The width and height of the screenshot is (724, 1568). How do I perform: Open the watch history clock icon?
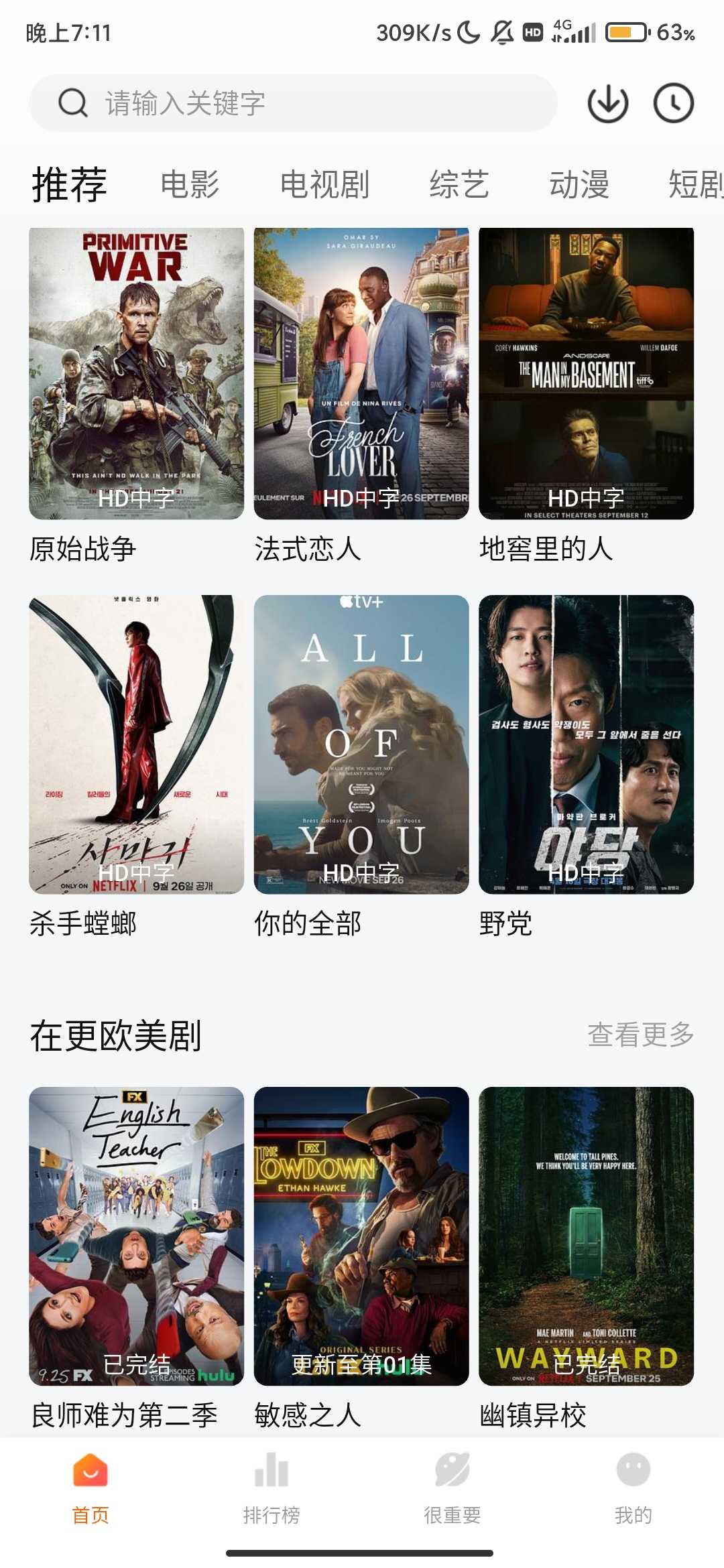[x=673, y=103]
